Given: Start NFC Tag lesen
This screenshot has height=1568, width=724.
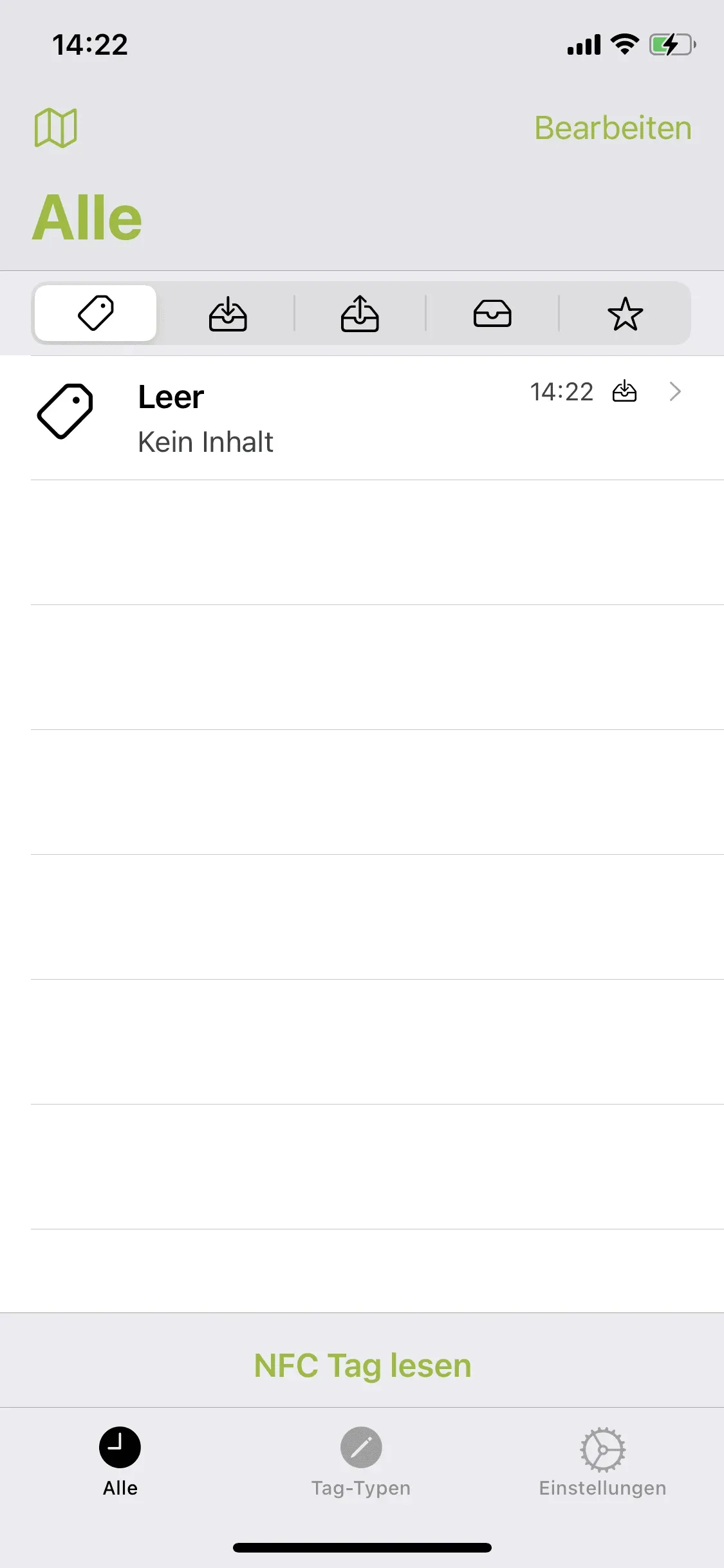Looking at the screenshot, I should 362,1365.
